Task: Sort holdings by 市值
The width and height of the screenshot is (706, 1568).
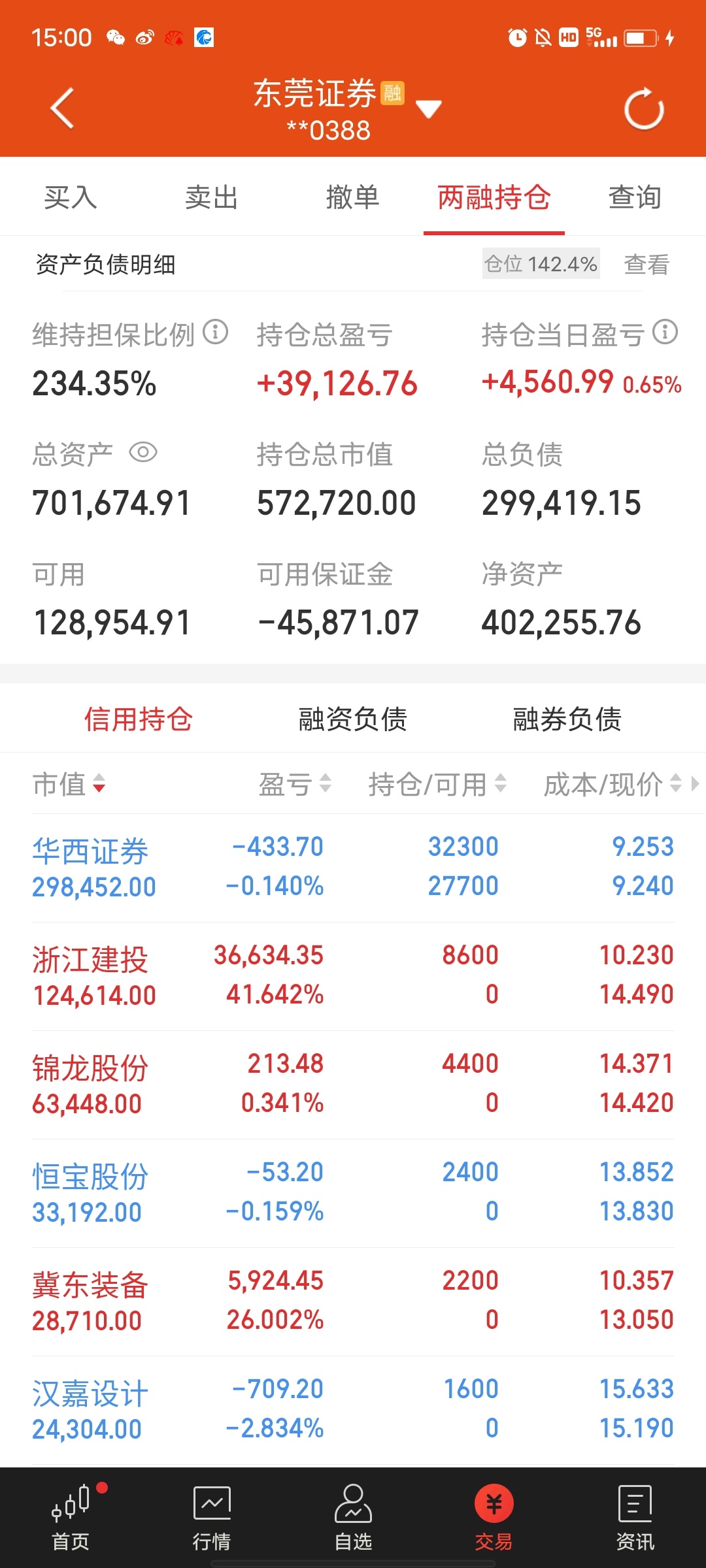Action: (x=69, y=784)
